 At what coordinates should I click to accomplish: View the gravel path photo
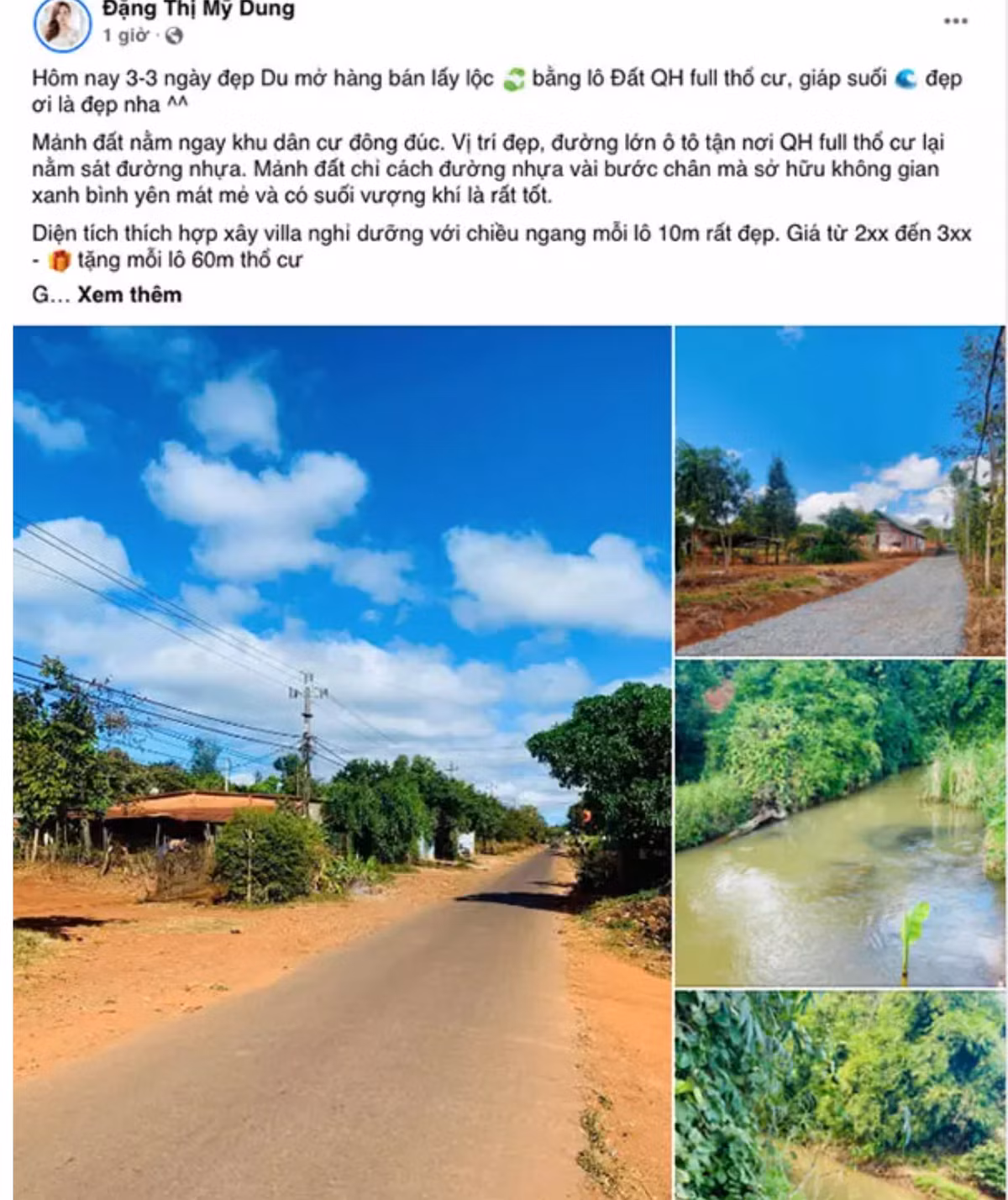coord(839,490)
